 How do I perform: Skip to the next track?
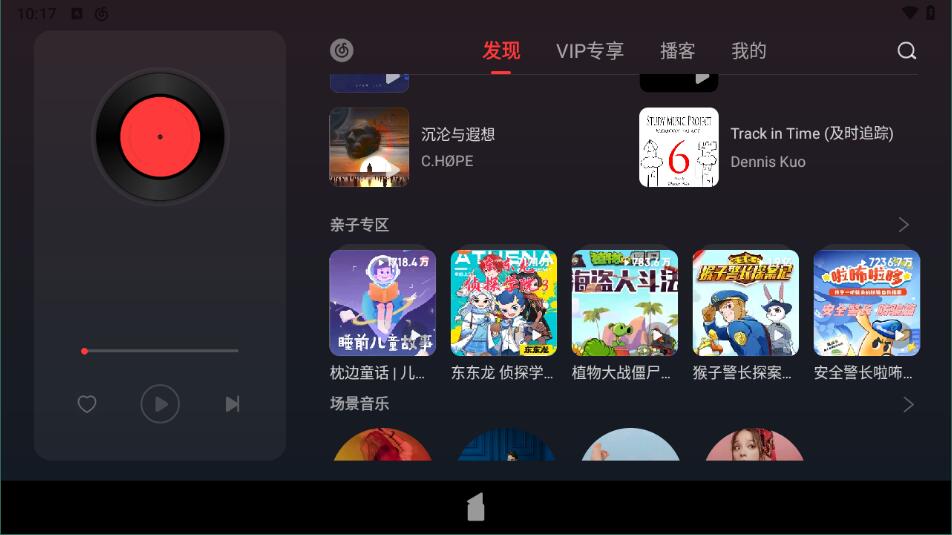(232, 404)
